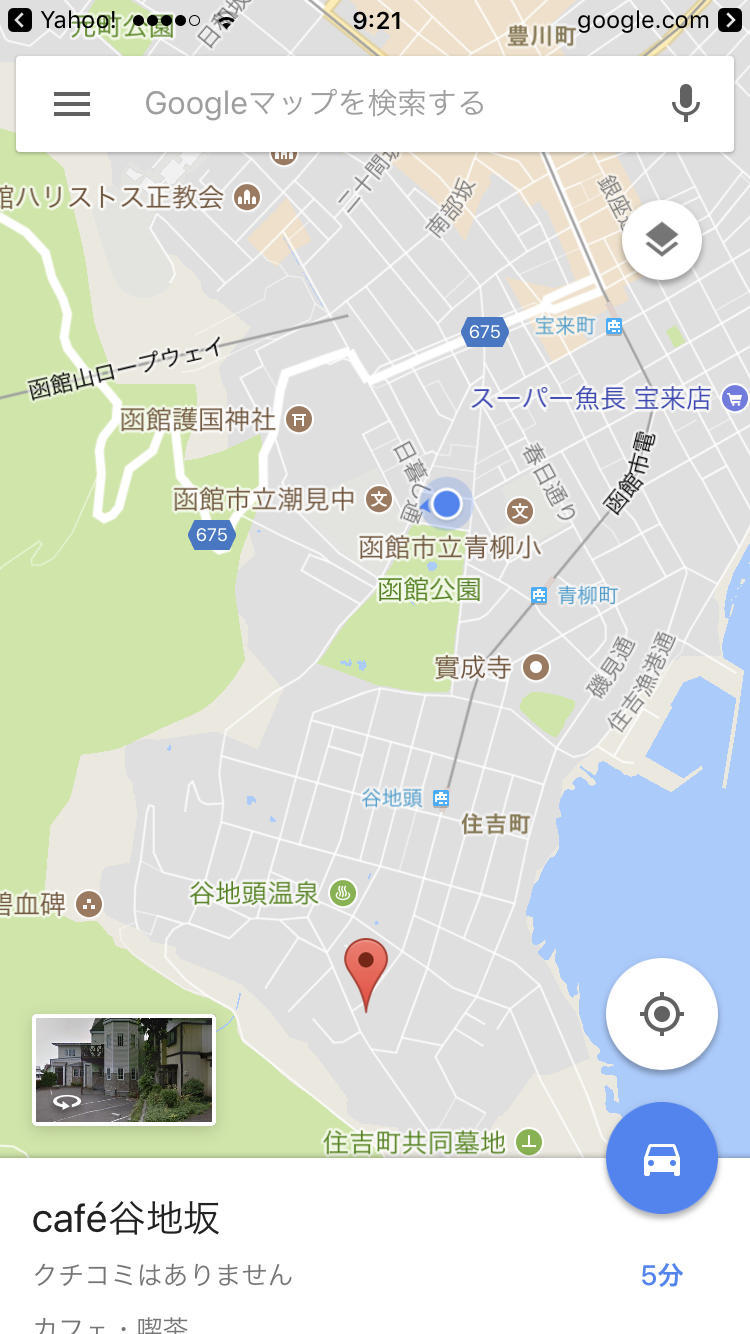Start driving directions with car button

(x=661, y=1159)
